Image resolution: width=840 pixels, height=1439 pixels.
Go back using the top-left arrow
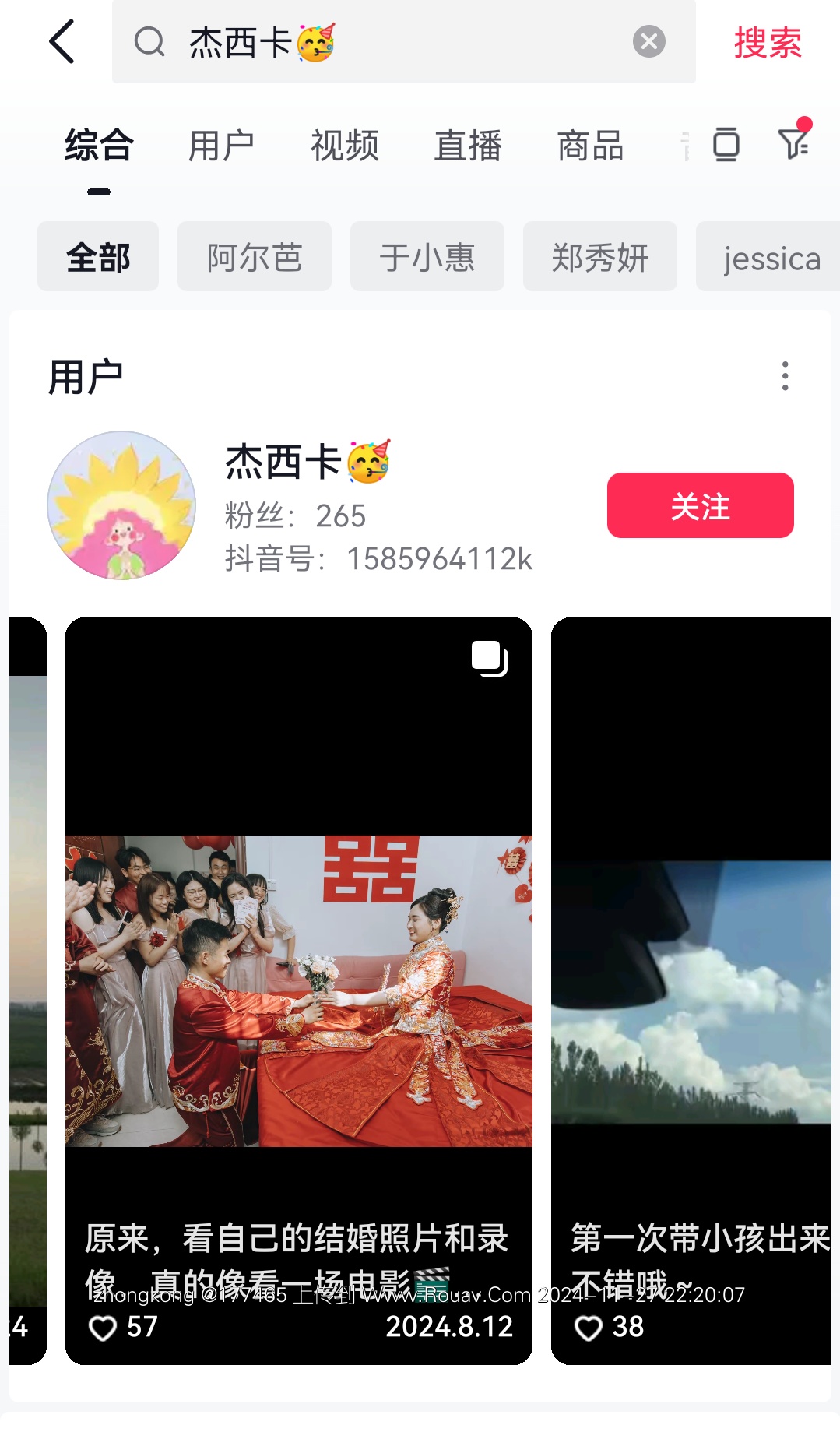click(62, 42)
